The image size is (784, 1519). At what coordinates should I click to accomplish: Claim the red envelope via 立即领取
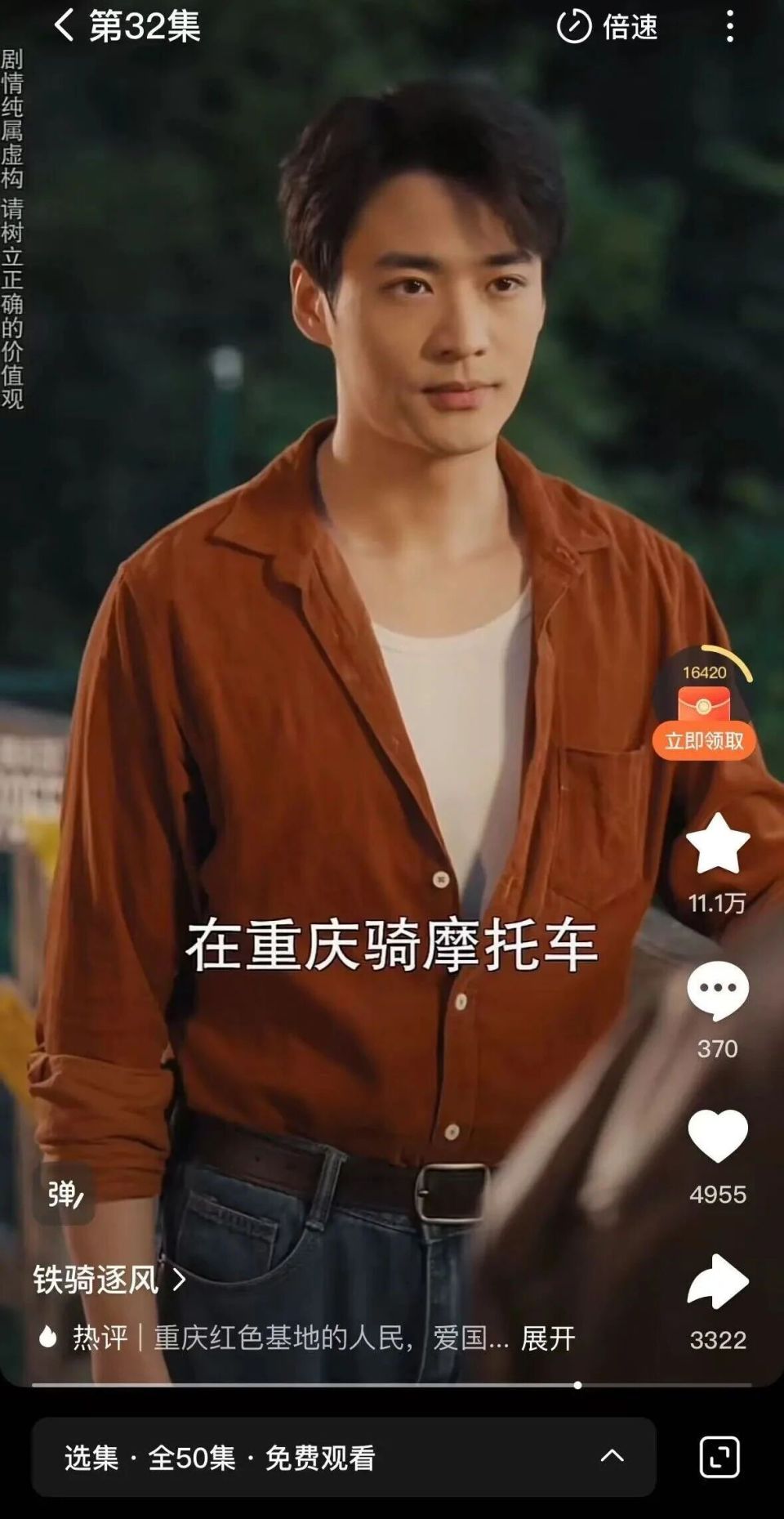coord(704,740)
